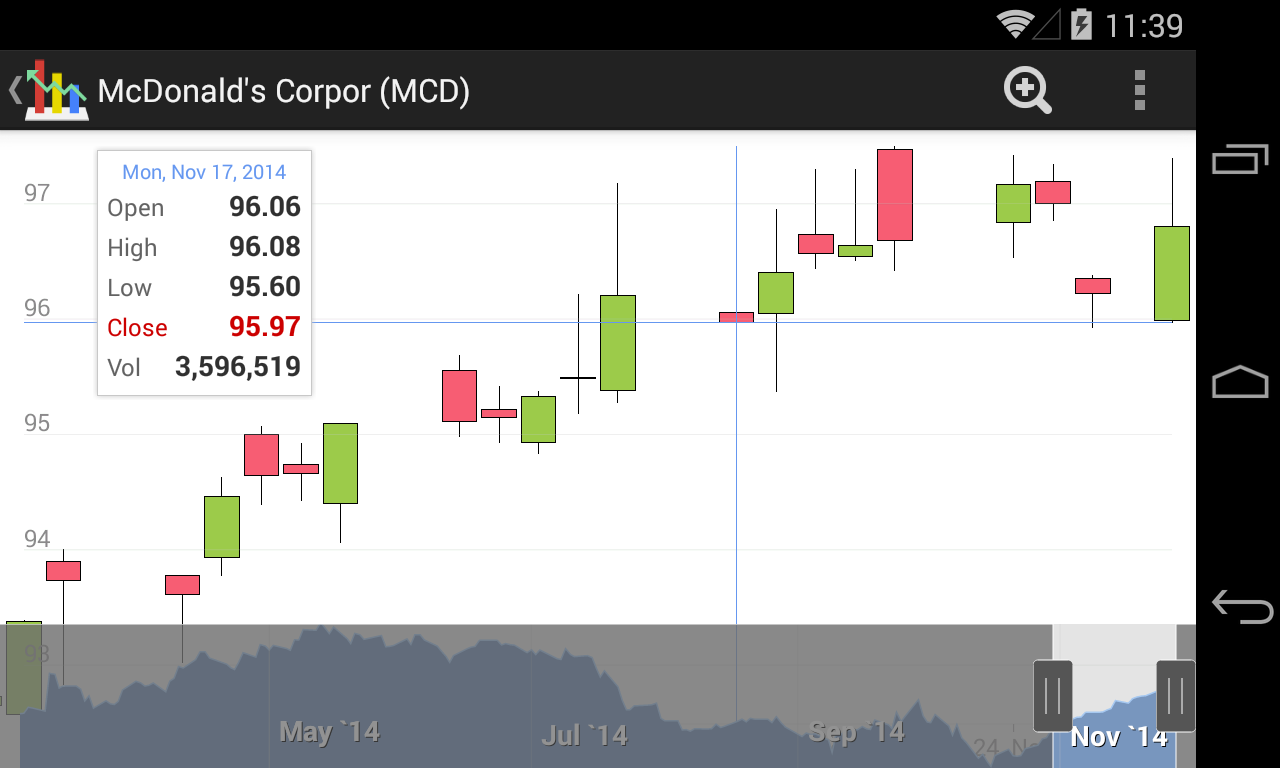The height and width of the screenshot is (768, 1280).
Task: Go back via the app icon
Action: pyautogui.click(x=50, y=91)
